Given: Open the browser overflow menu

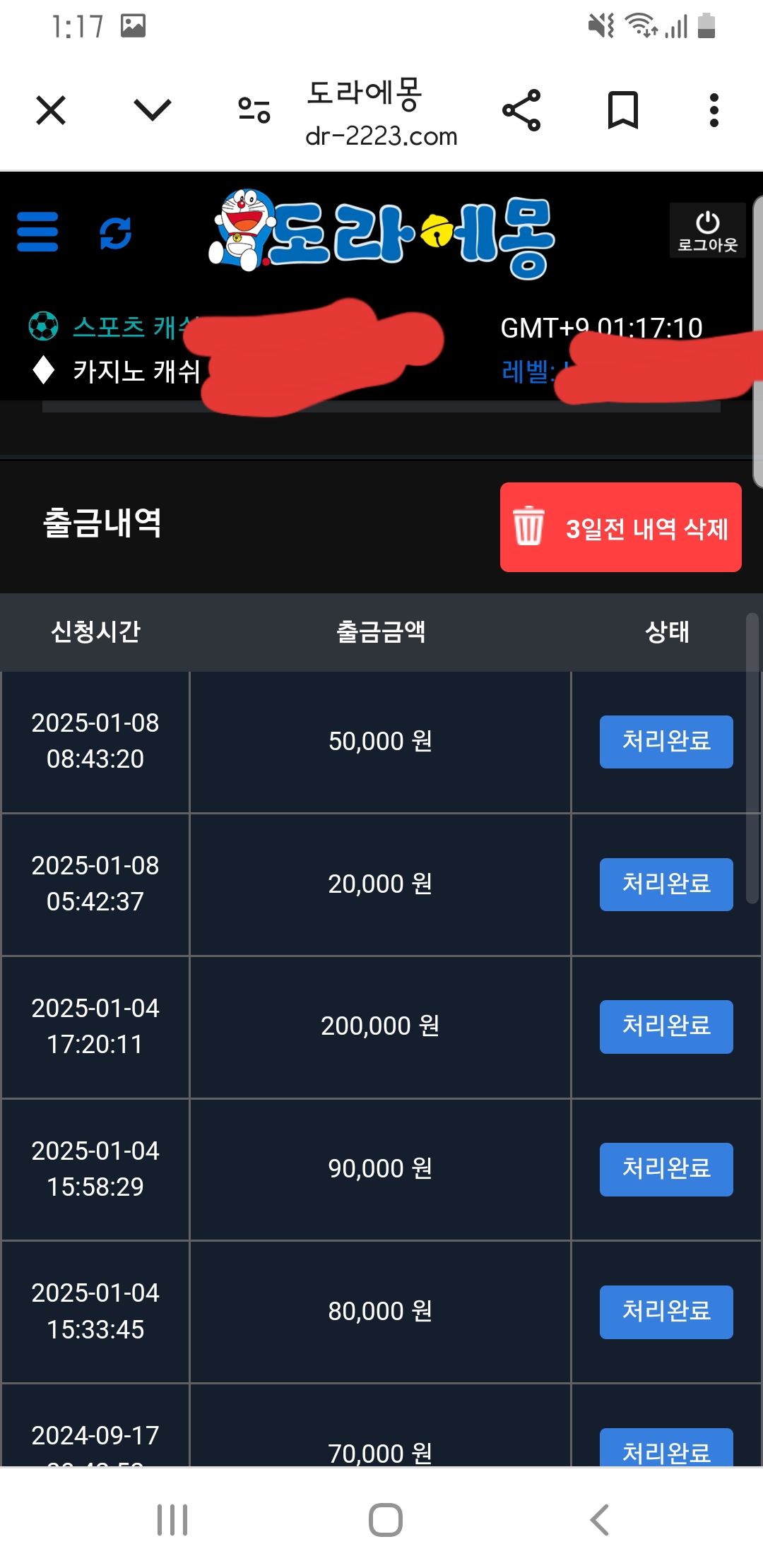Looking at the screenshot, I should pyautogui.click(x=714, y=110).
